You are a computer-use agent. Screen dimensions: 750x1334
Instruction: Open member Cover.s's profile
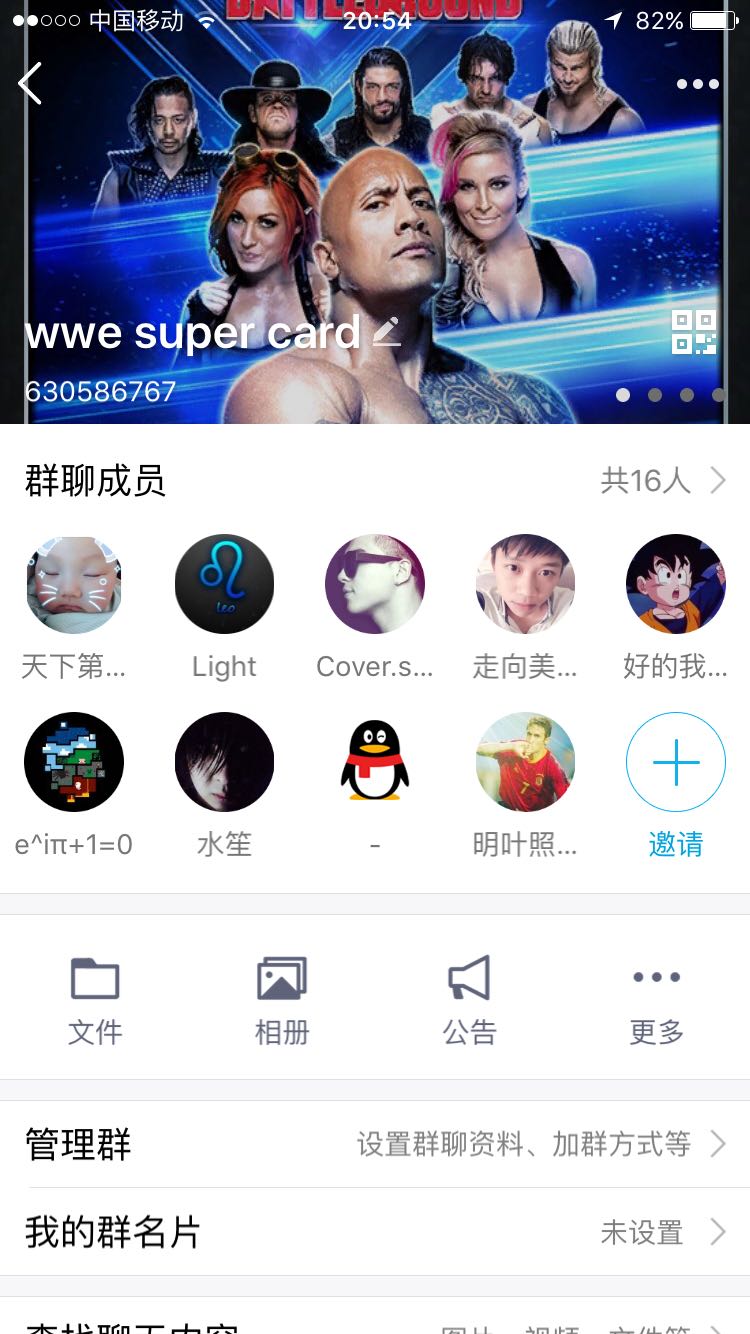(375, 584)
